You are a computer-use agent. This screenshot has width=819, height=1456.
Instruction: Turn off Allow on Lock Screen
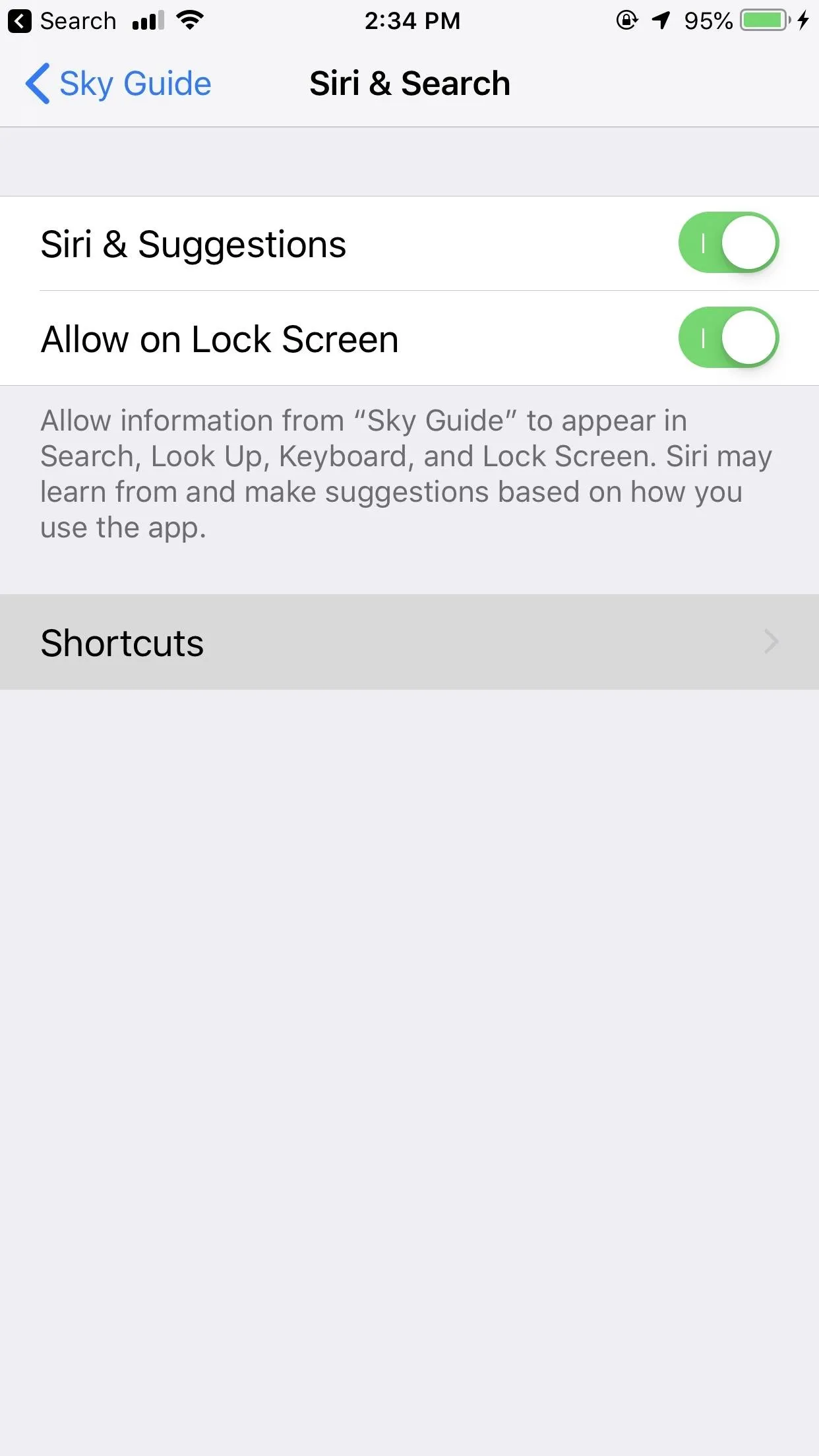(x=729, y=338)
